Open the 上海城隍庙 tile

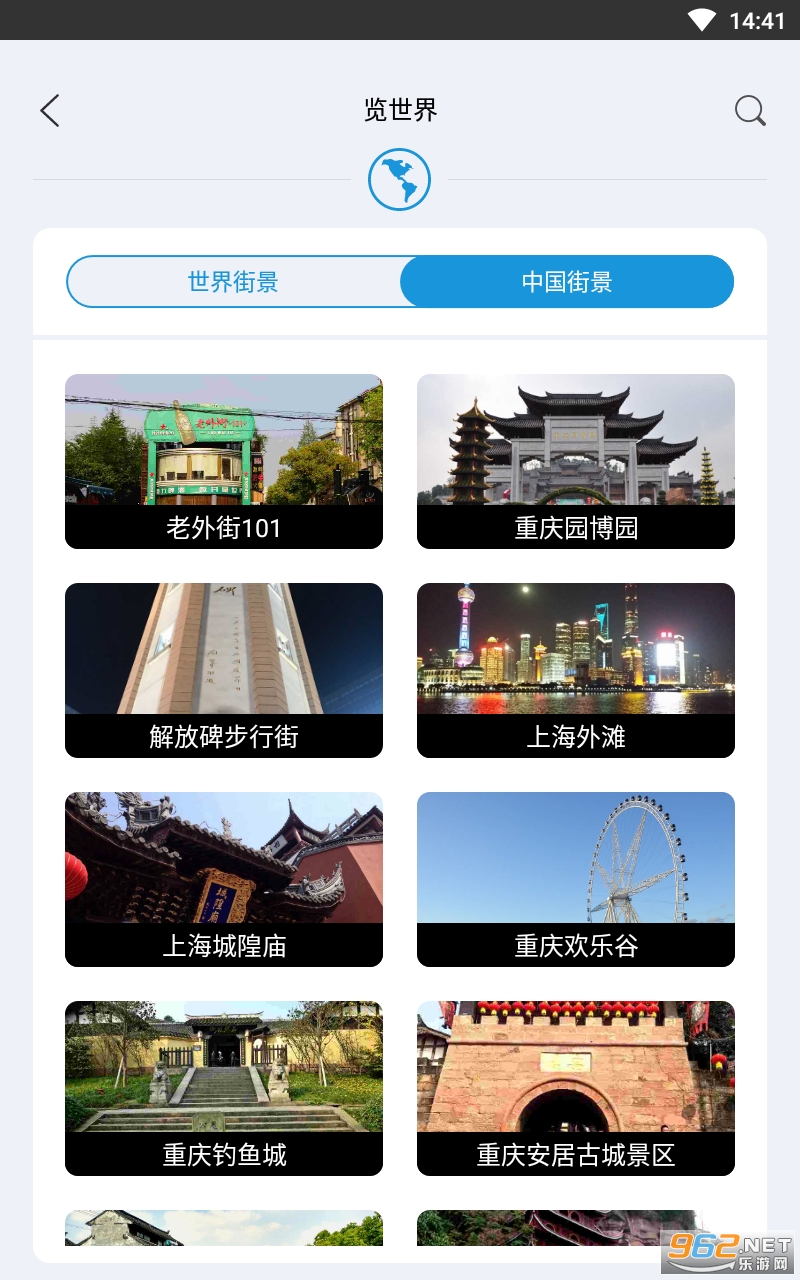click(x=224, y=879)
